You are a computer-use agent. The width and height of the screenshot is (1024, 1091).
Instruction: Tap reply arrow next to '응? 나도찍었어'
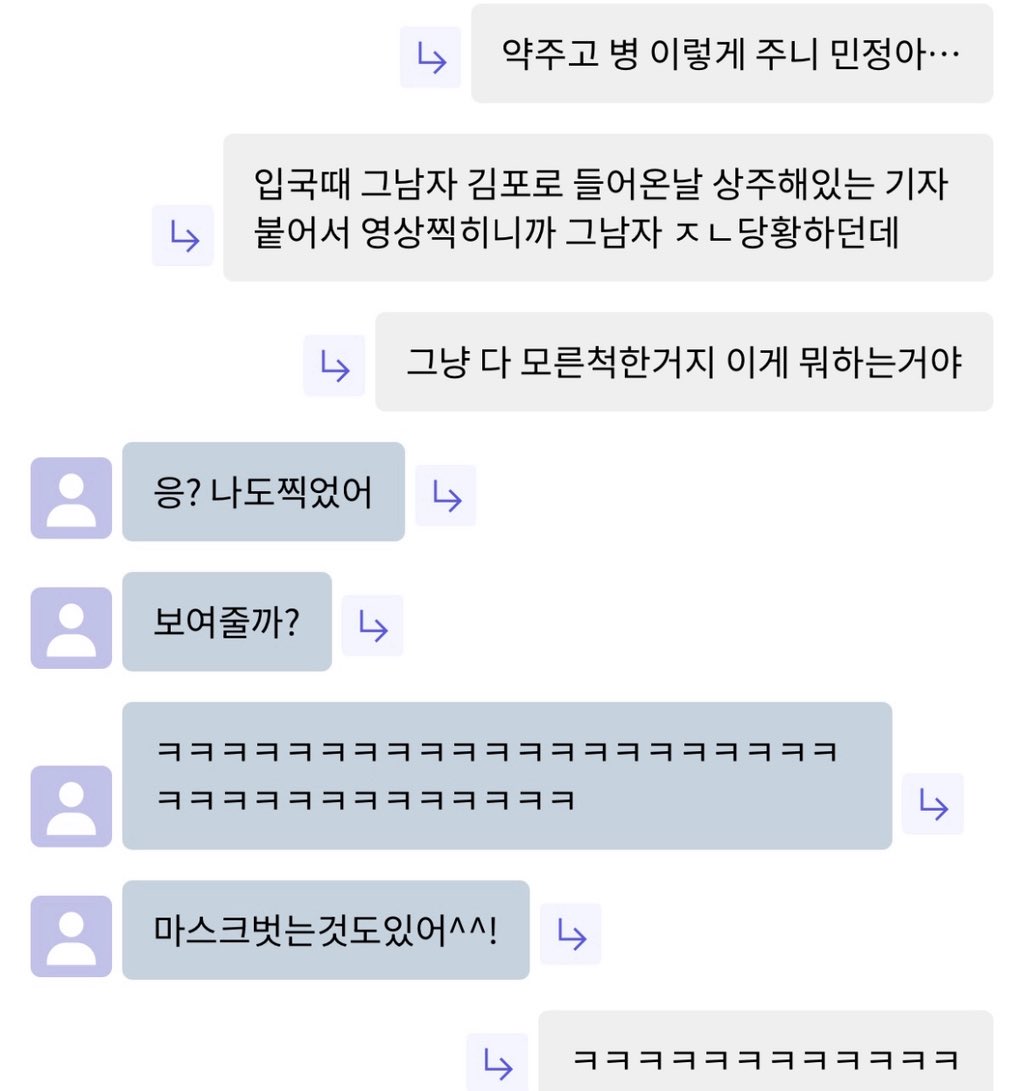tap(445, 495)
